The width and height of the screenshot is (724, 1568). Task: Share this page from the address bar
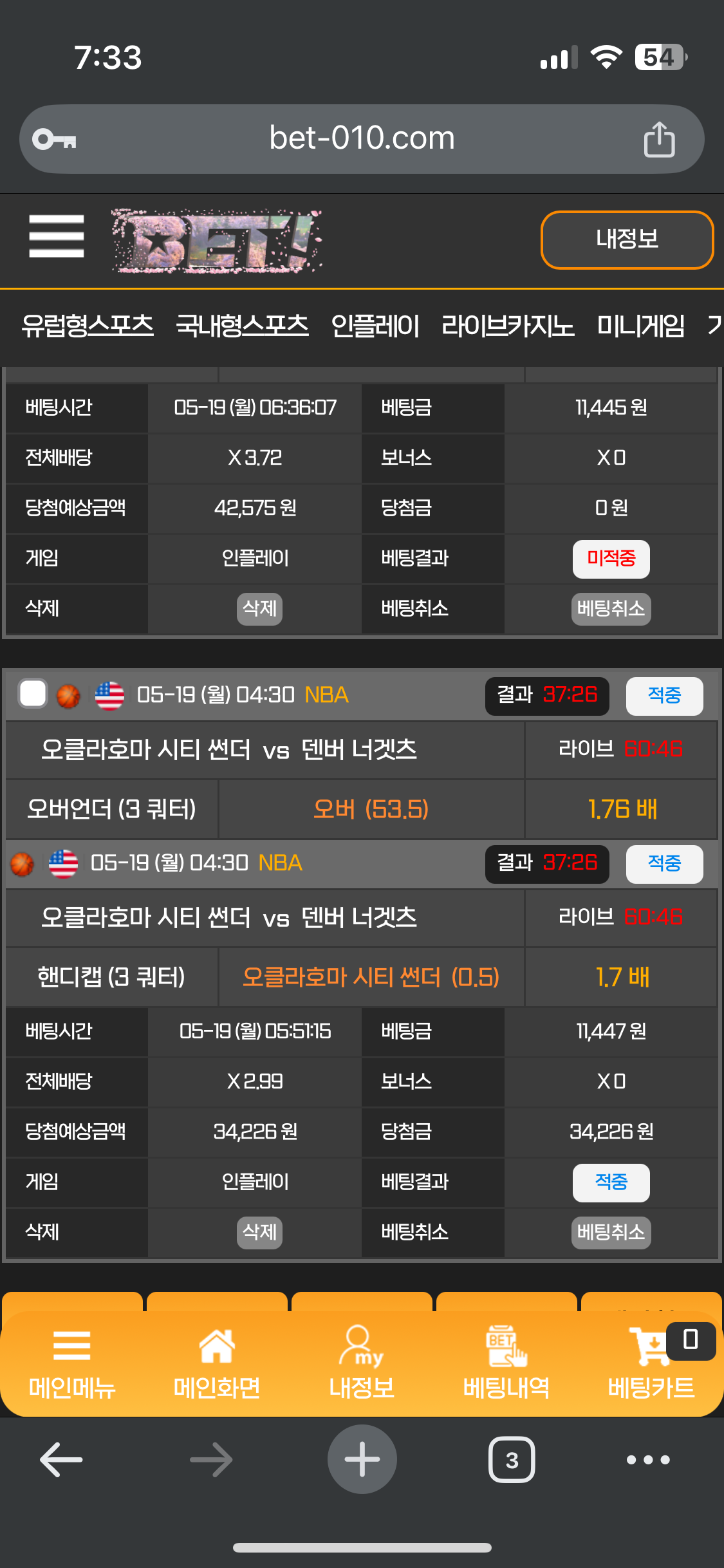(x=659, y=139)
